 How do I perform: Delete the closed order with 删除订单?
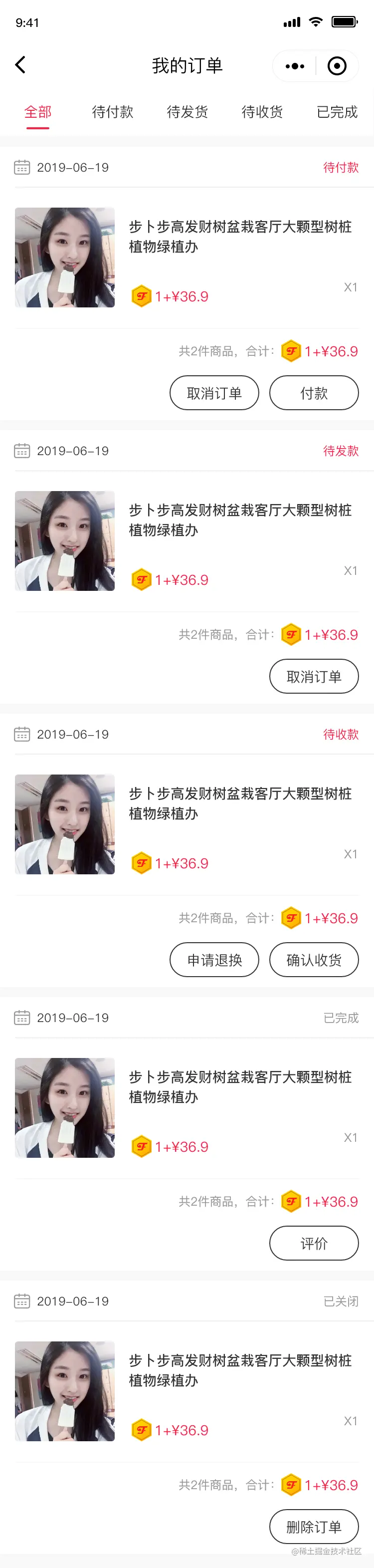point(314,1526)
